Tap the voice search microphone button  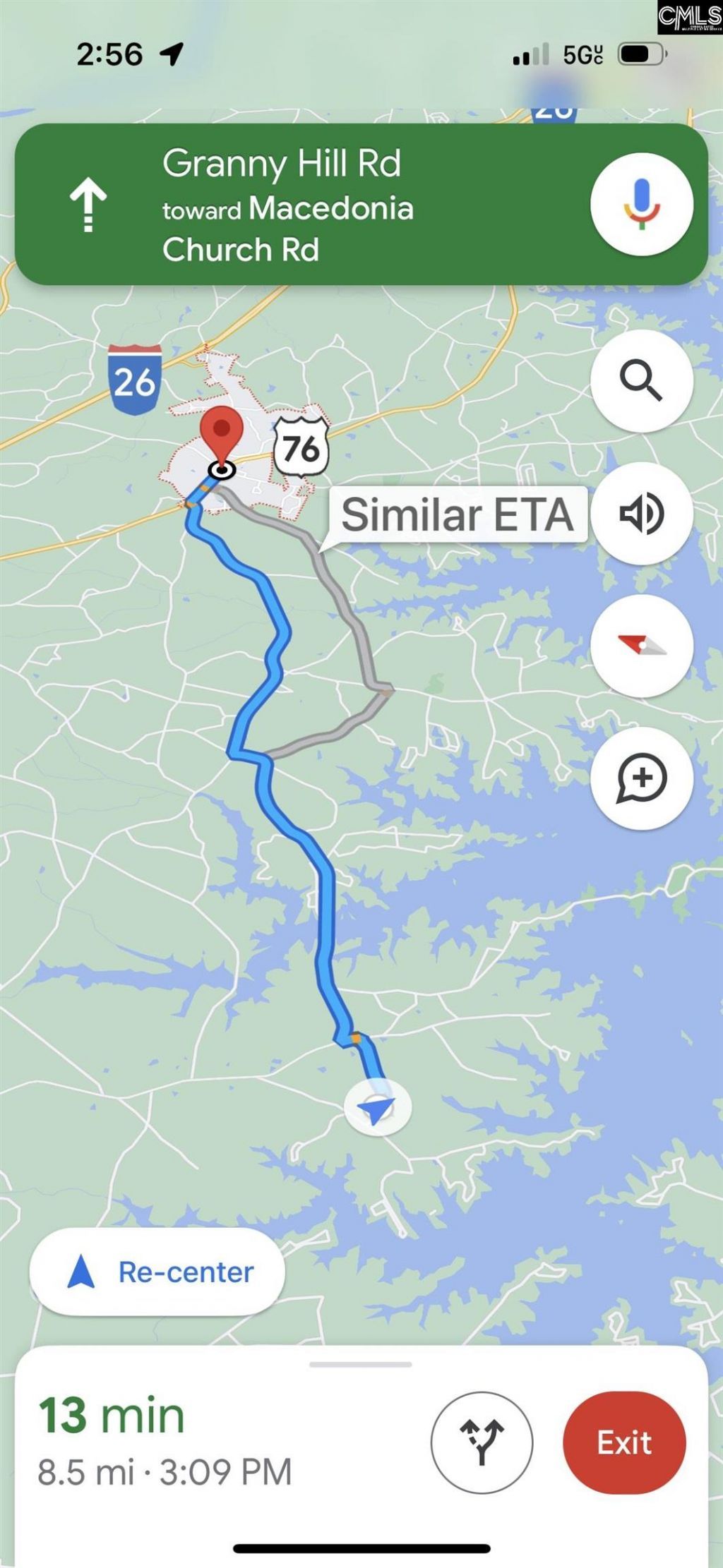(x=641, y=204)
